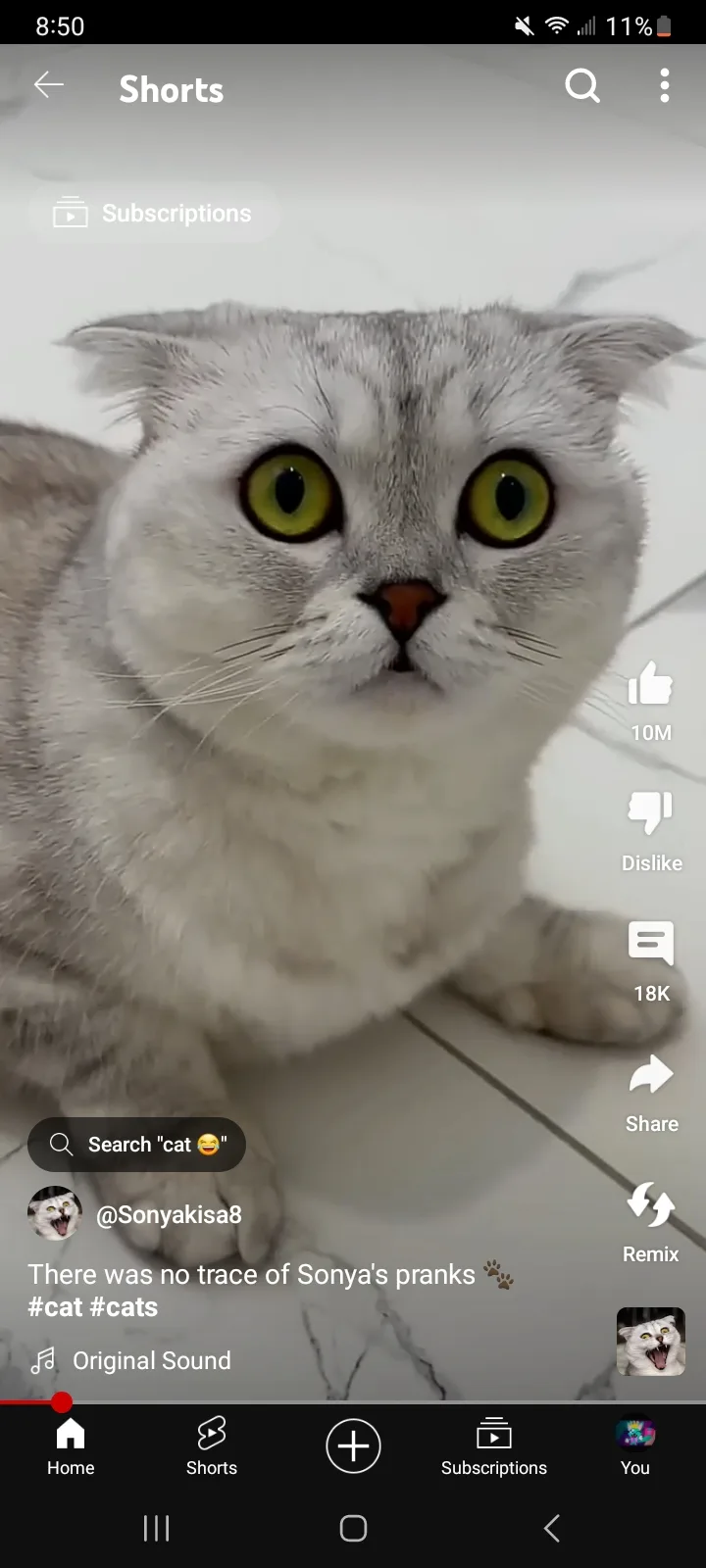The width and height of the screenshot is (706, 1568).
Task: Tap the system recent apps button
Action: pos(157,1528)
